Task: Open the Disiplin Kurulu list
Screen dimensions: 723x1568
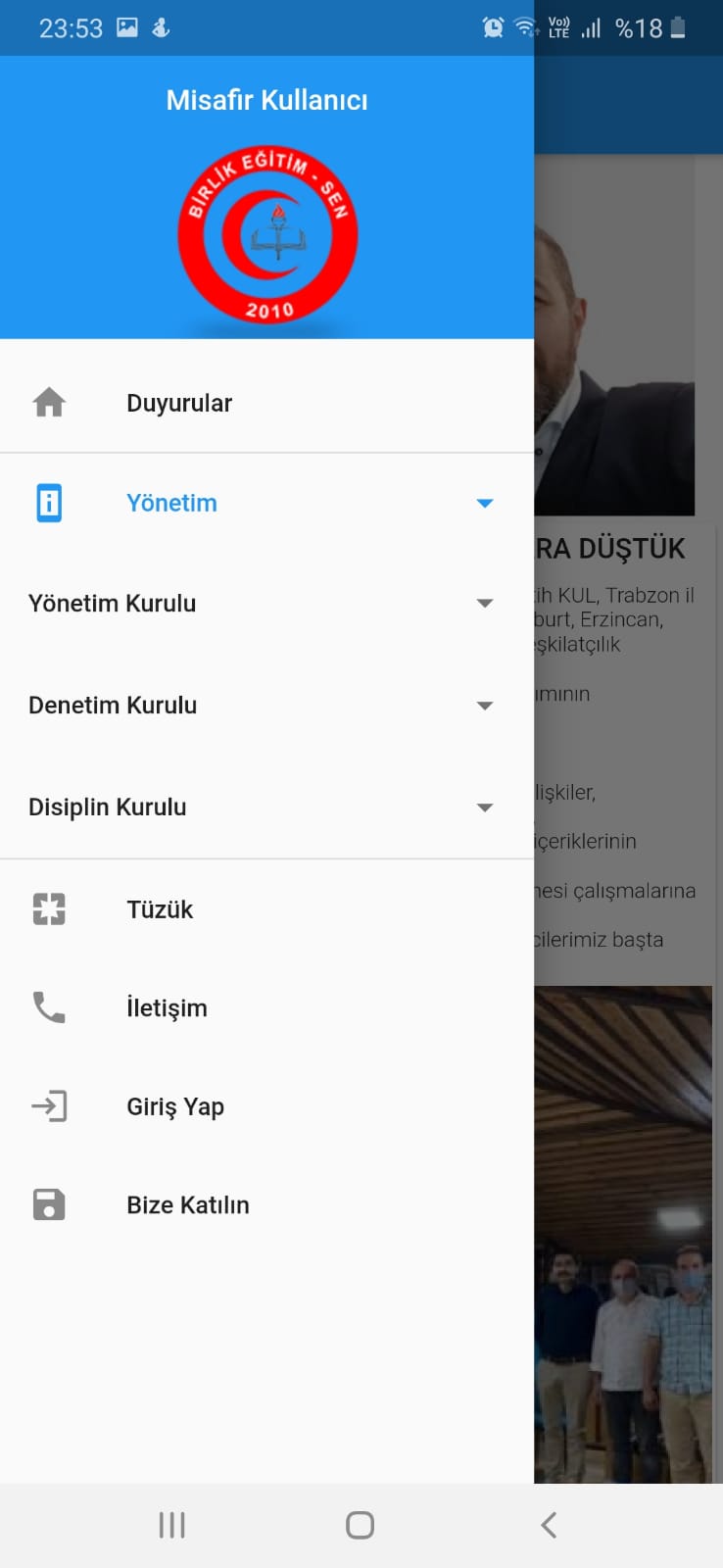Action: pyautogui.click(x=484, y=807)
